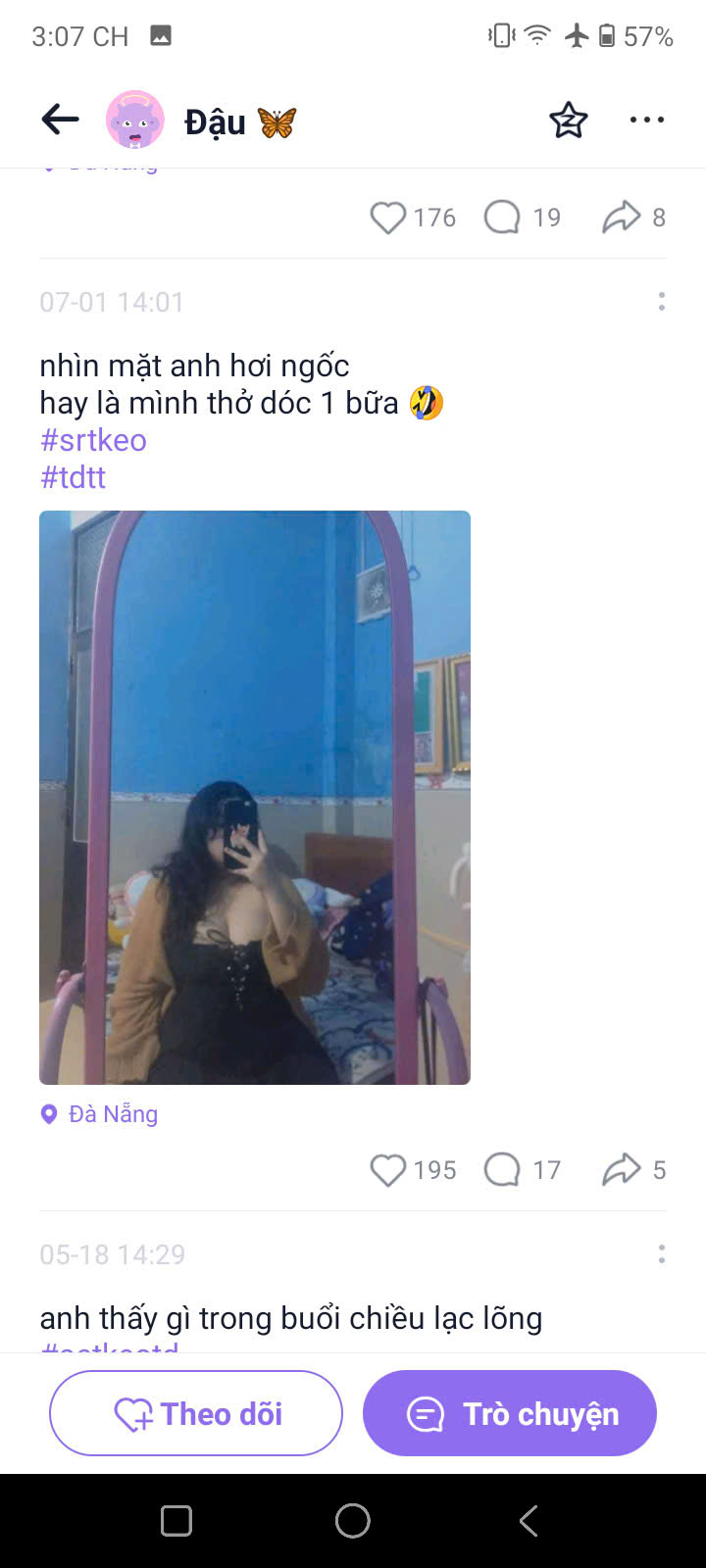Open Đậu's profile avatar
This screenshot has height=1568, width=706.
(x=134, y=120)
